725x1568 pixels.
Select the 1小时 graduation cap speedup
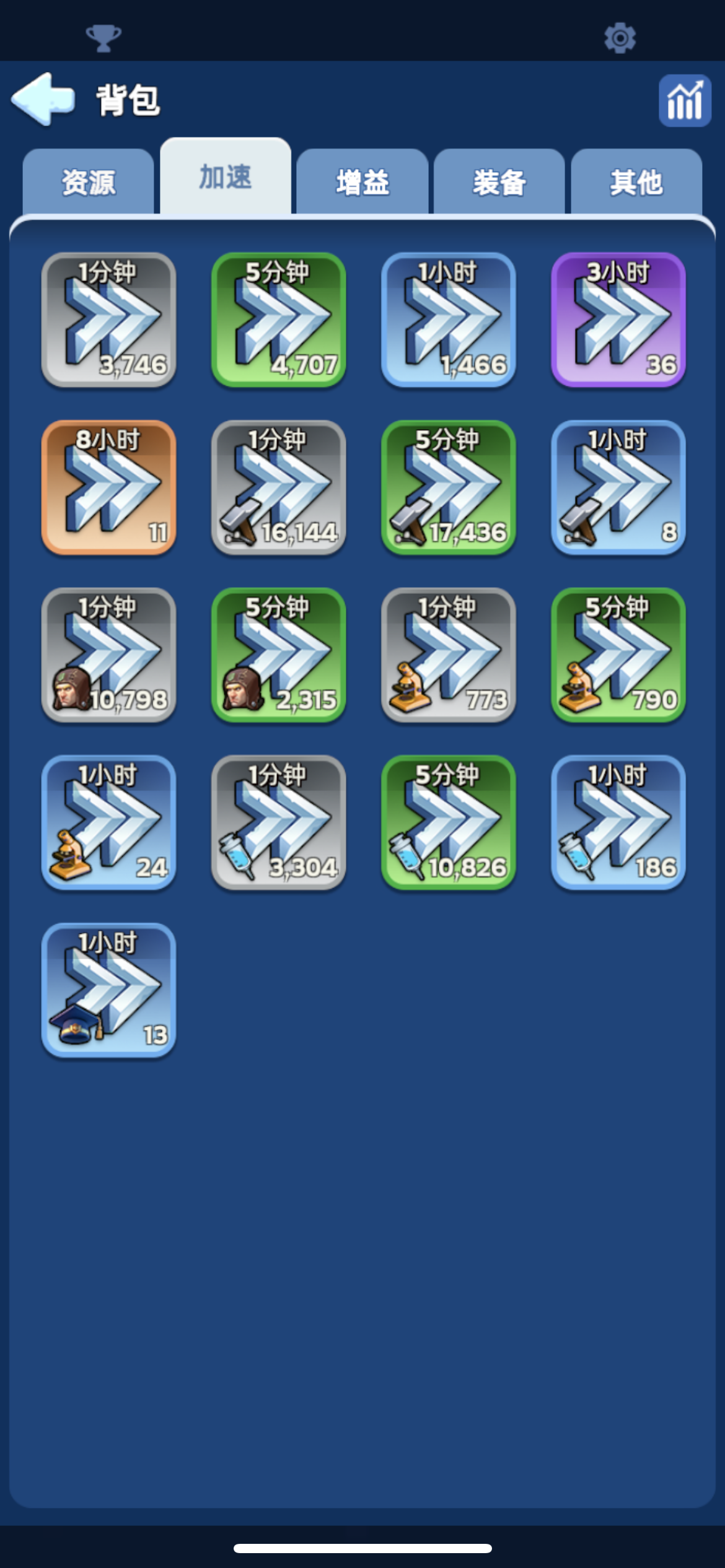[108, 990]
